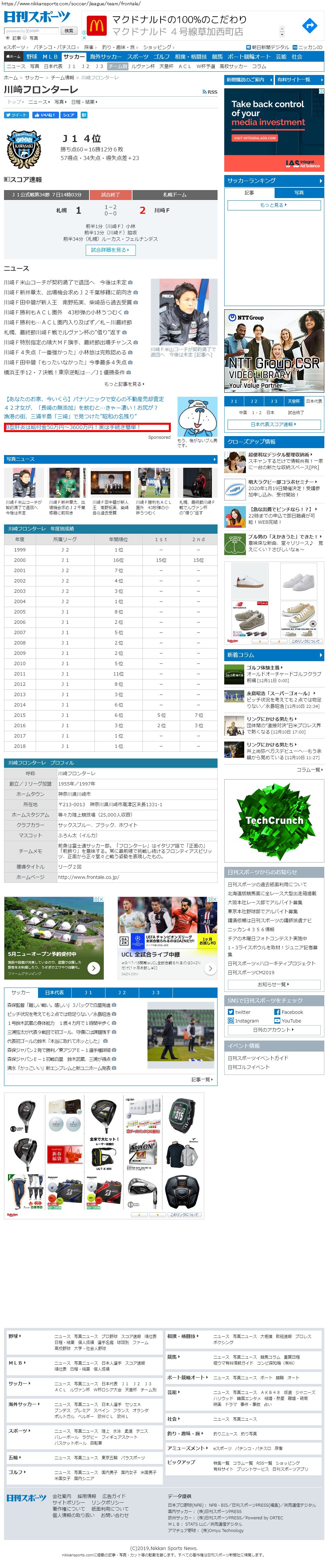The height and width of the screenshot is (1568, 328).
Task: Tap the 試合詳細を見る button
Action: click(110, 250)
